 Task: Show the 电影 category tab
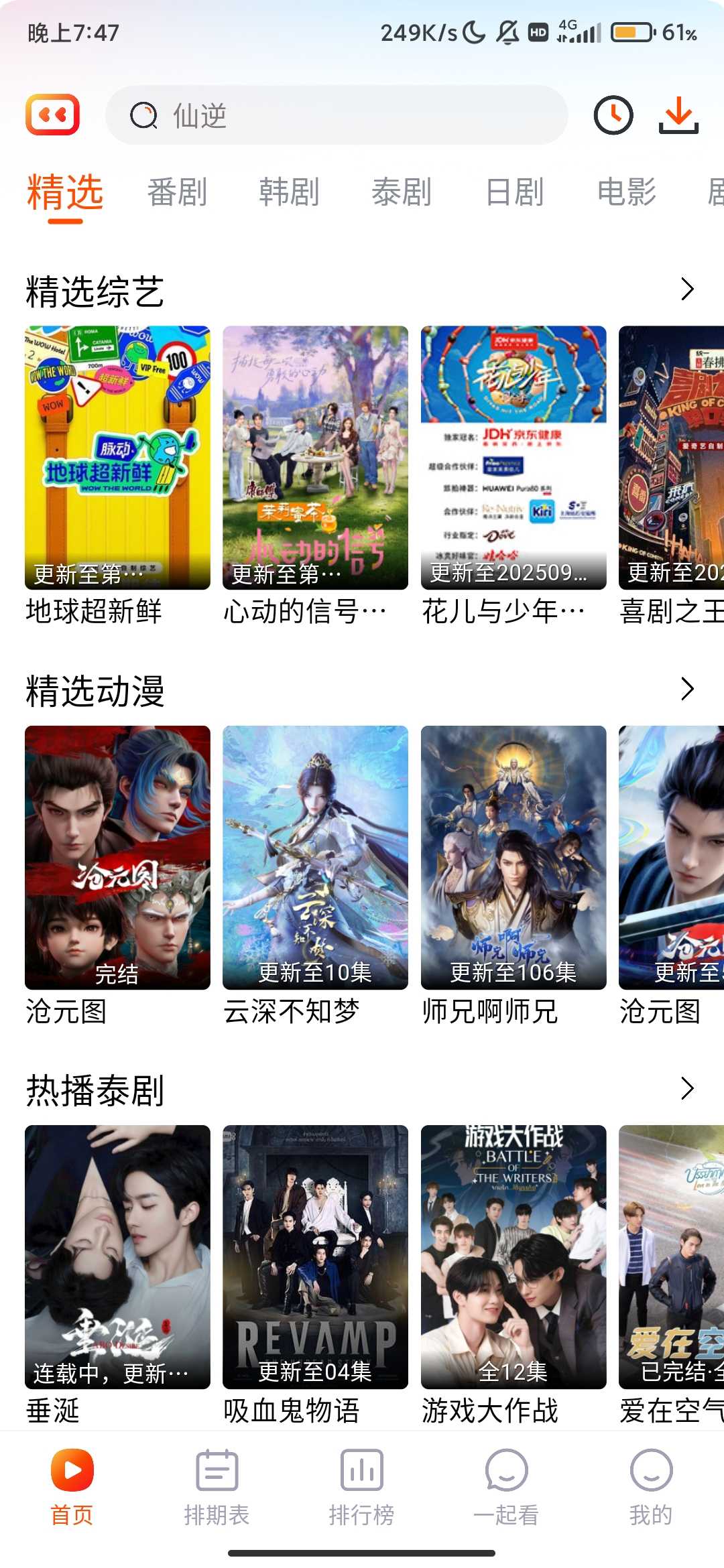pyautogui.click(x=627, y=192)
